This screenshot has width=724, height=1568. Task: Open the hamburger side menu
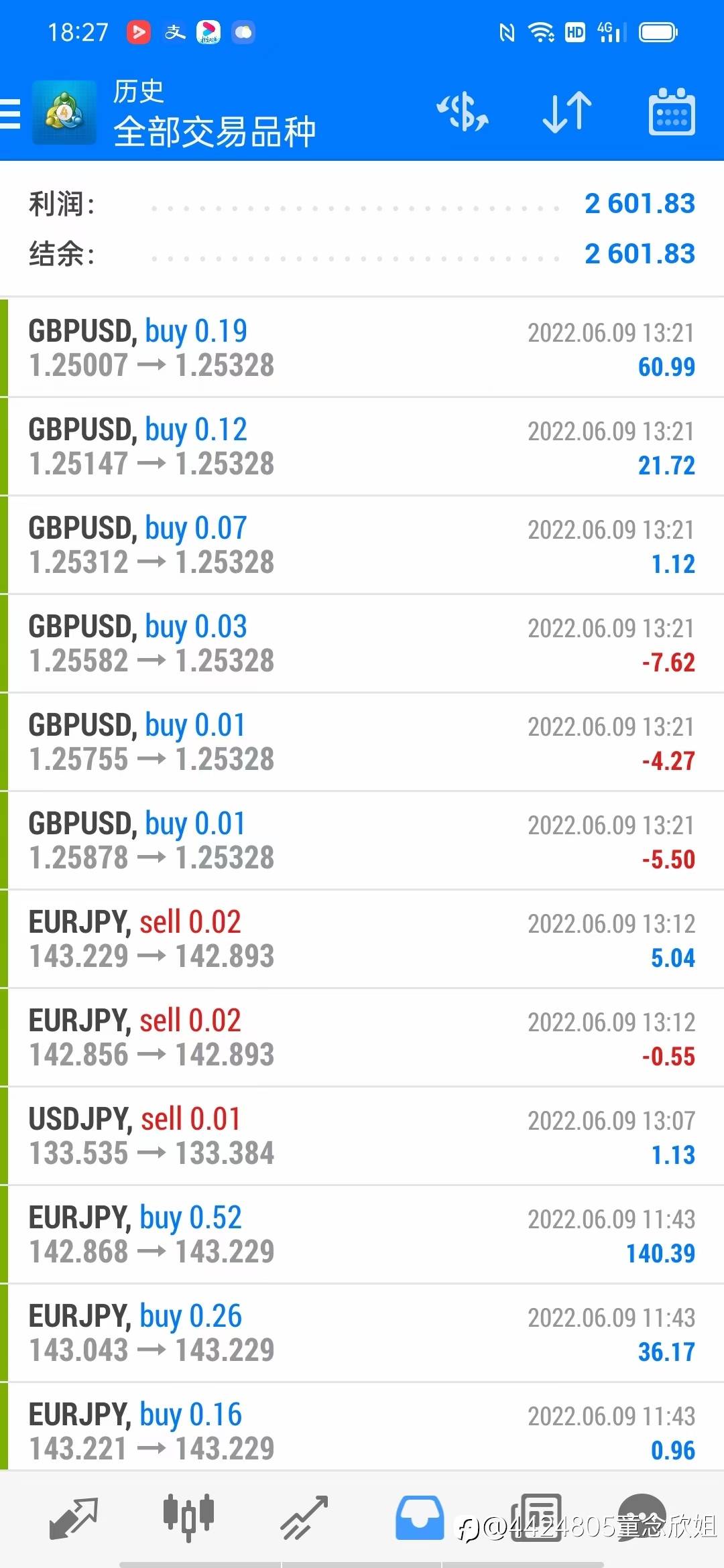[x=11, y=113]
